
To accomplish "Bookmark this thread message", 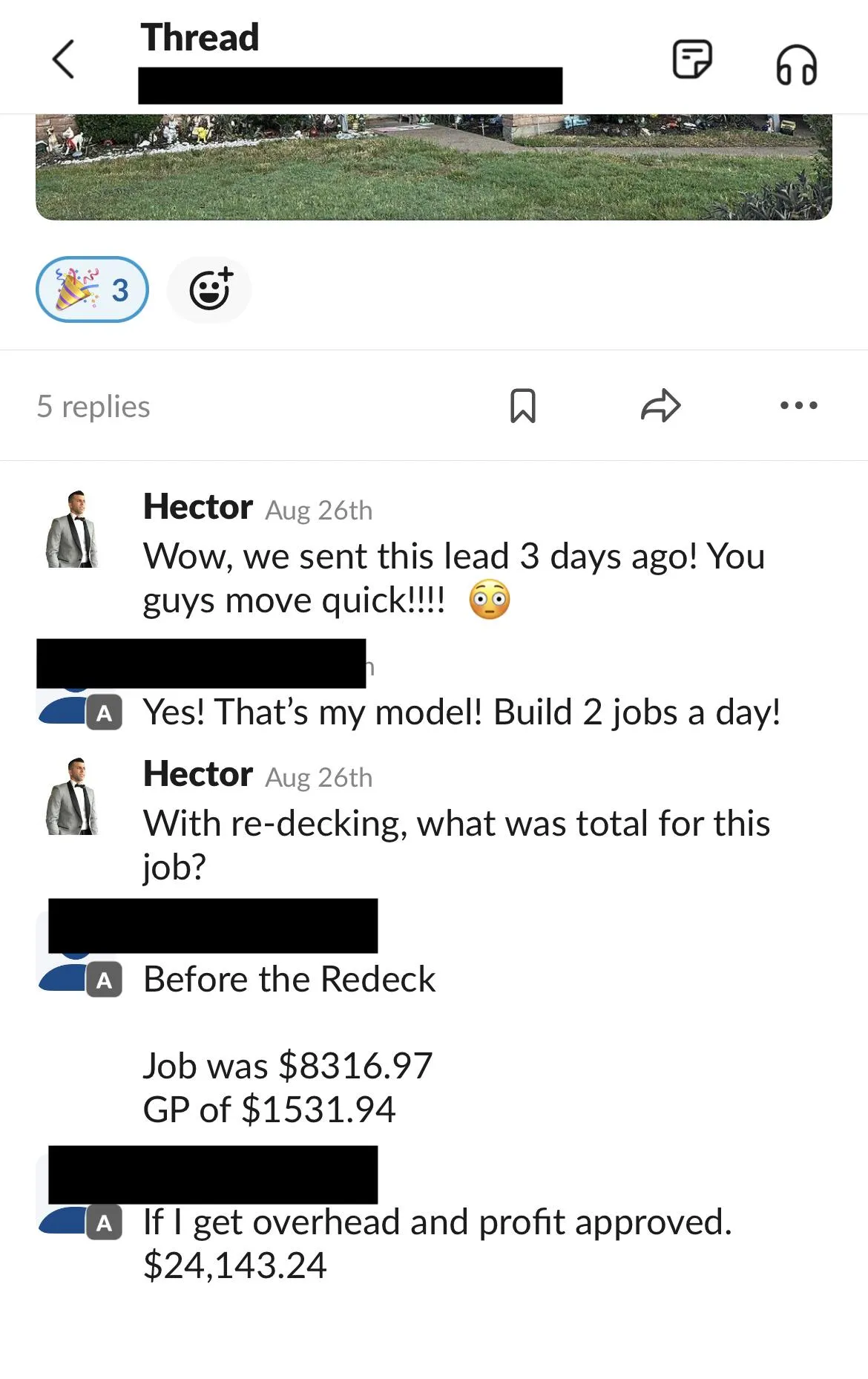I will click(523, 406).
